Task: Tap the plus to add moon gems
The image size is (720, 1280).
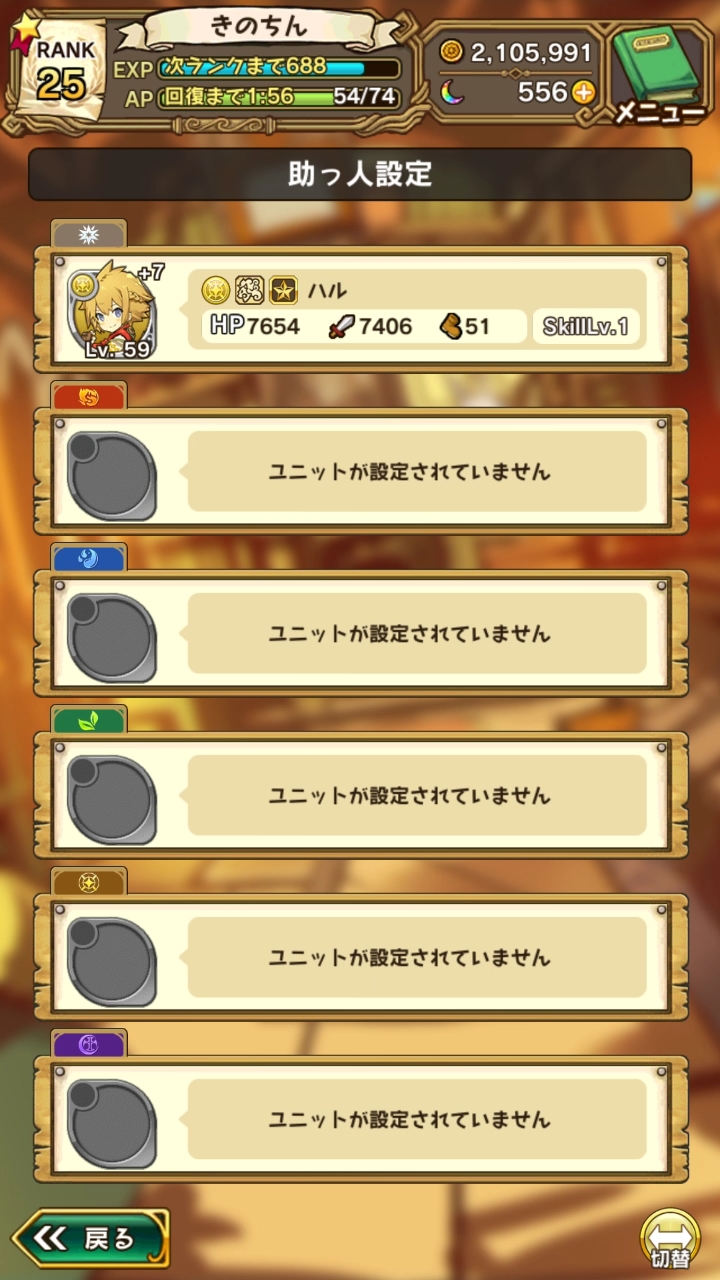Action: [x=582, y=93]
